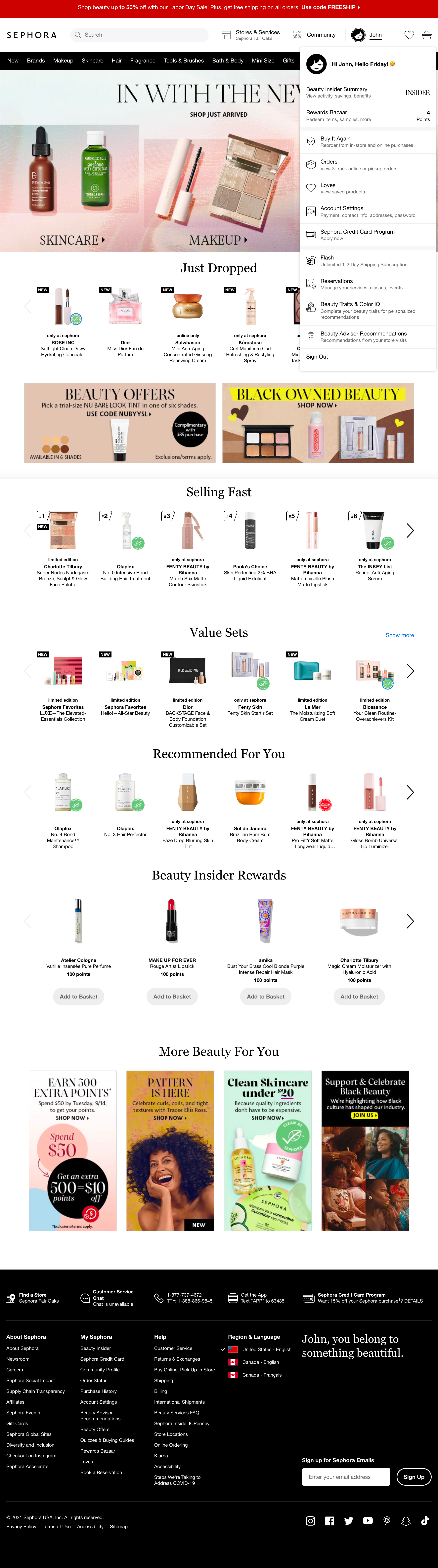Screen dimensions: 438x1568
Task: Open the Community menu
Action: click(314, 35)
